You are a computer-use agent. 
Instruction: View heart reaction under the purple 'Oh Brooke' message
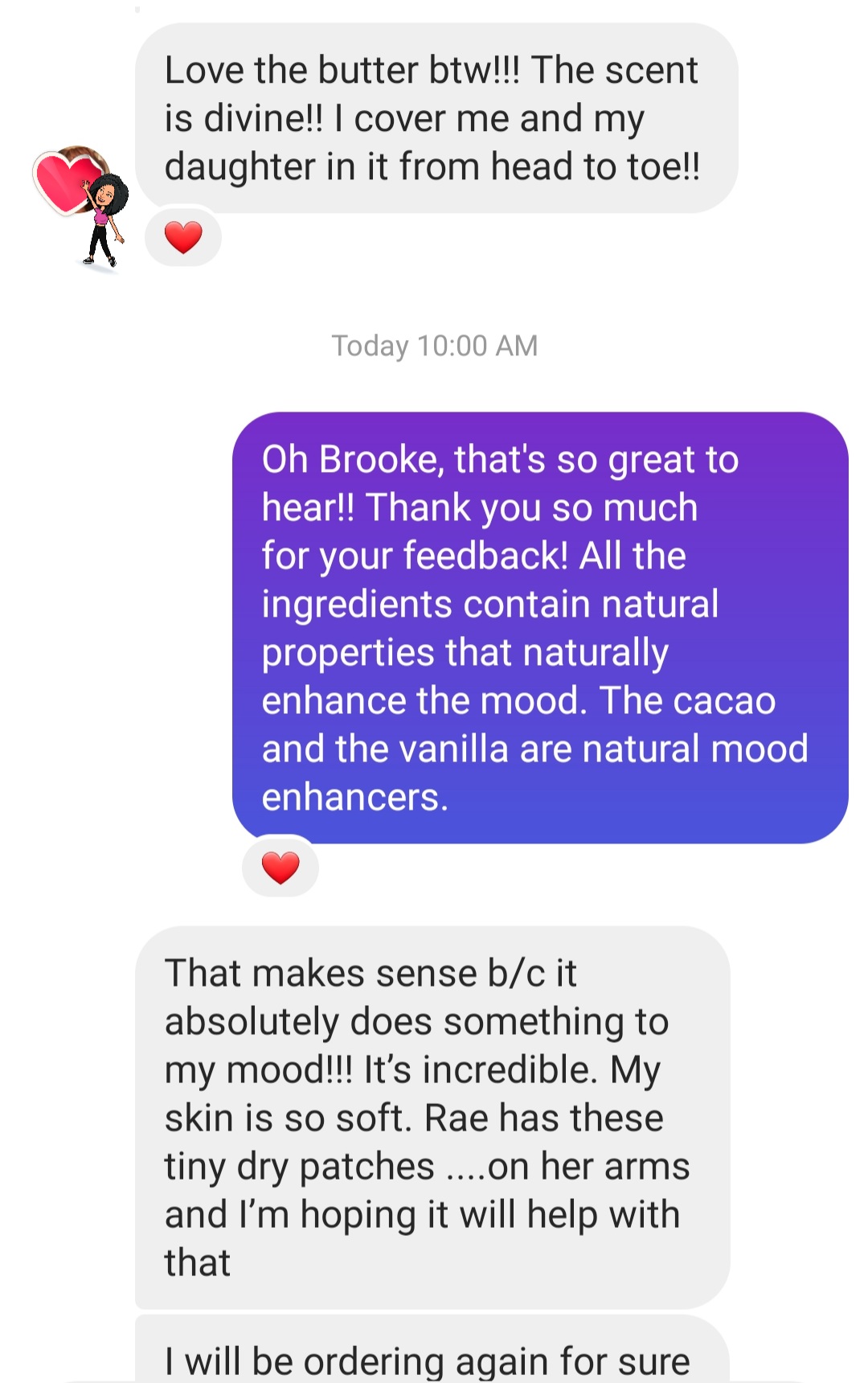point(280,868)
